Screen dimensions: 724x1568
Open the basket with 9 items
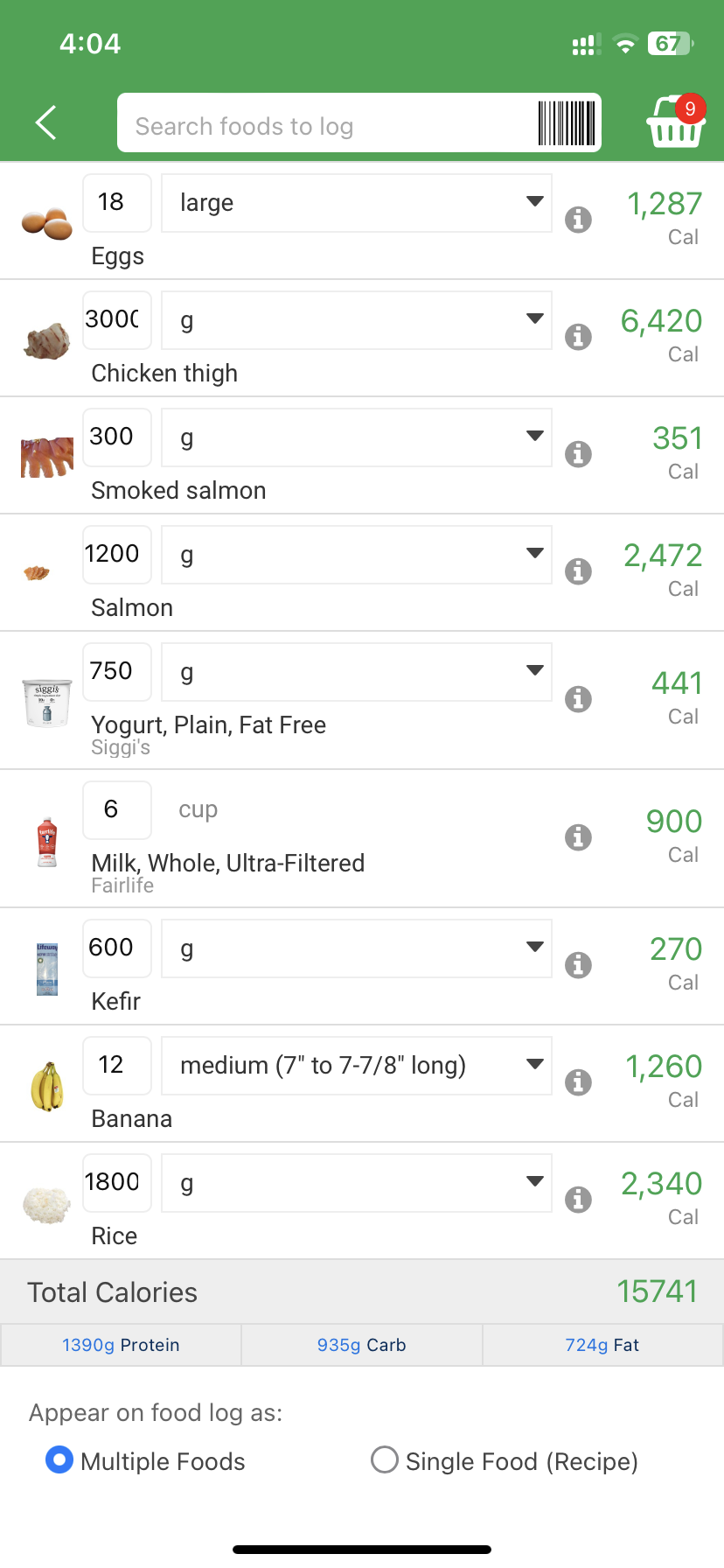tap(675, 122)
